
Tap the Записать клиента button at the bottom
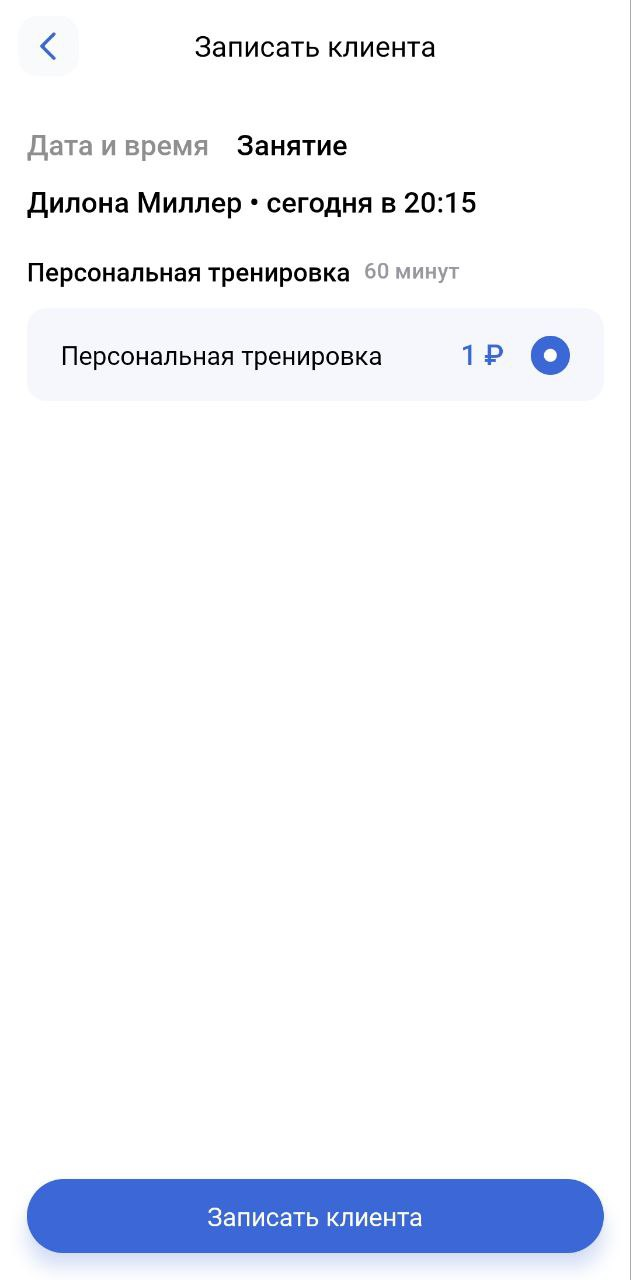(315, 1216)
